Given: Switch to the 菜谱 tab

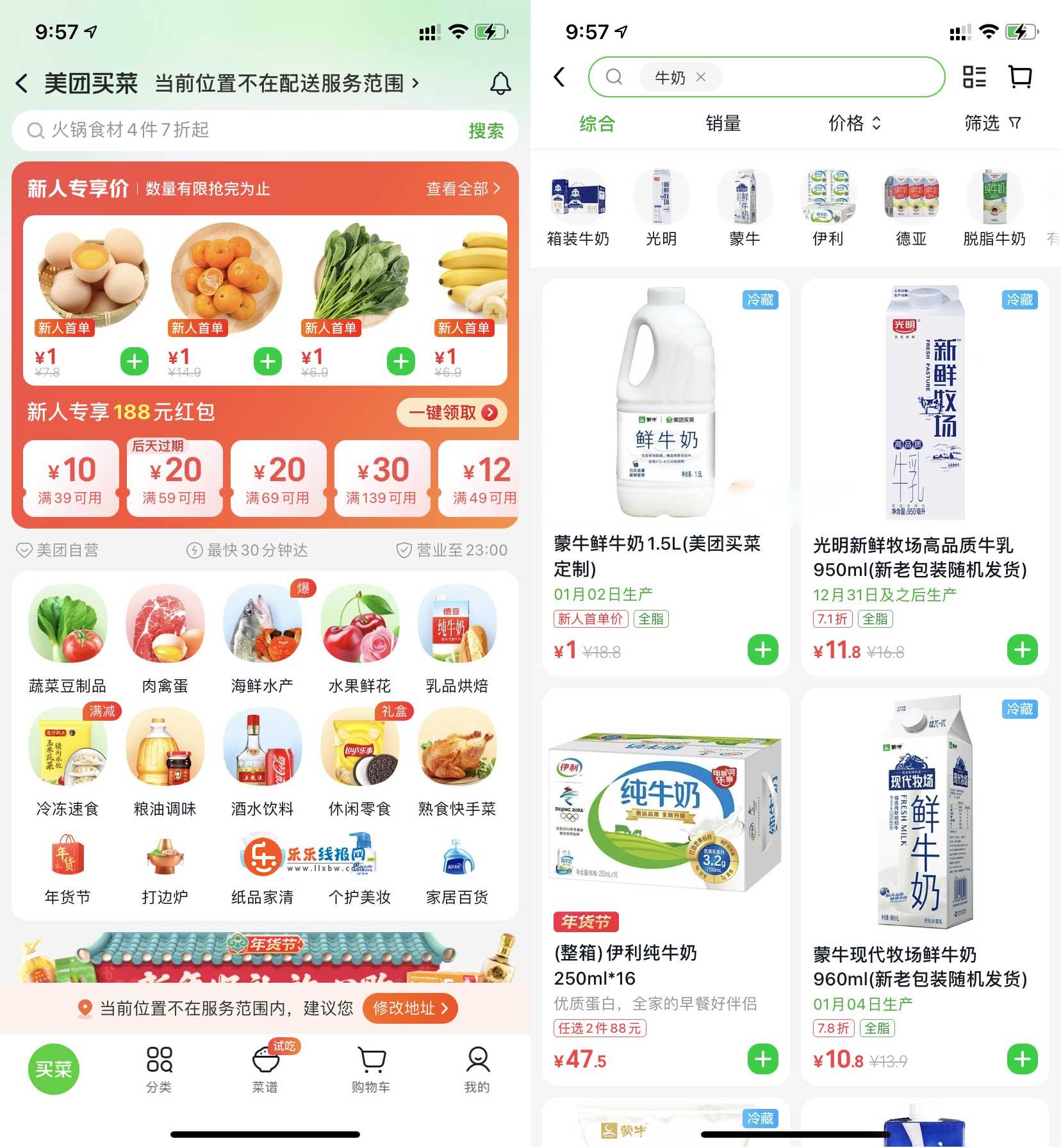Looking at the screenshot, I should (x=265, y=1069).
